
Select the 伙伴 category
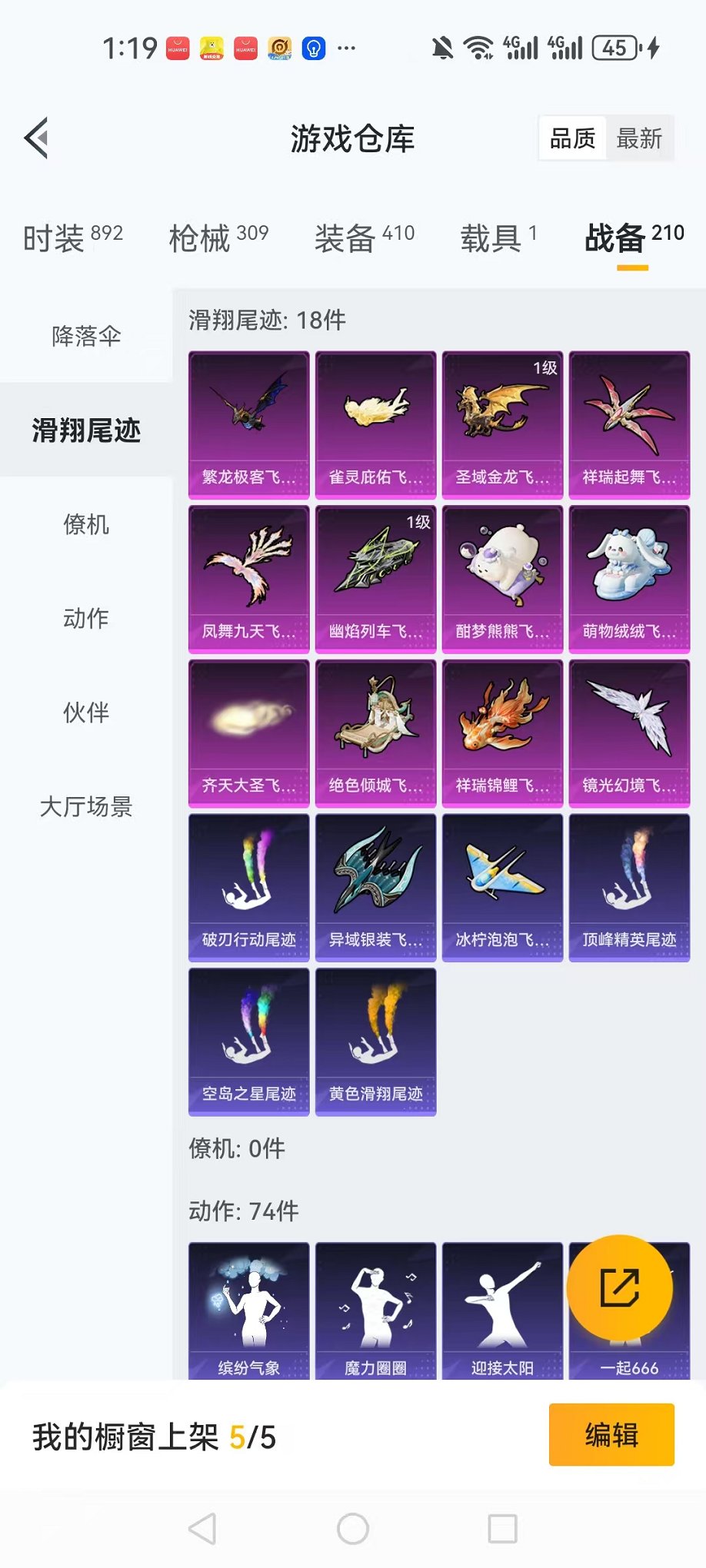click(86, 713)
